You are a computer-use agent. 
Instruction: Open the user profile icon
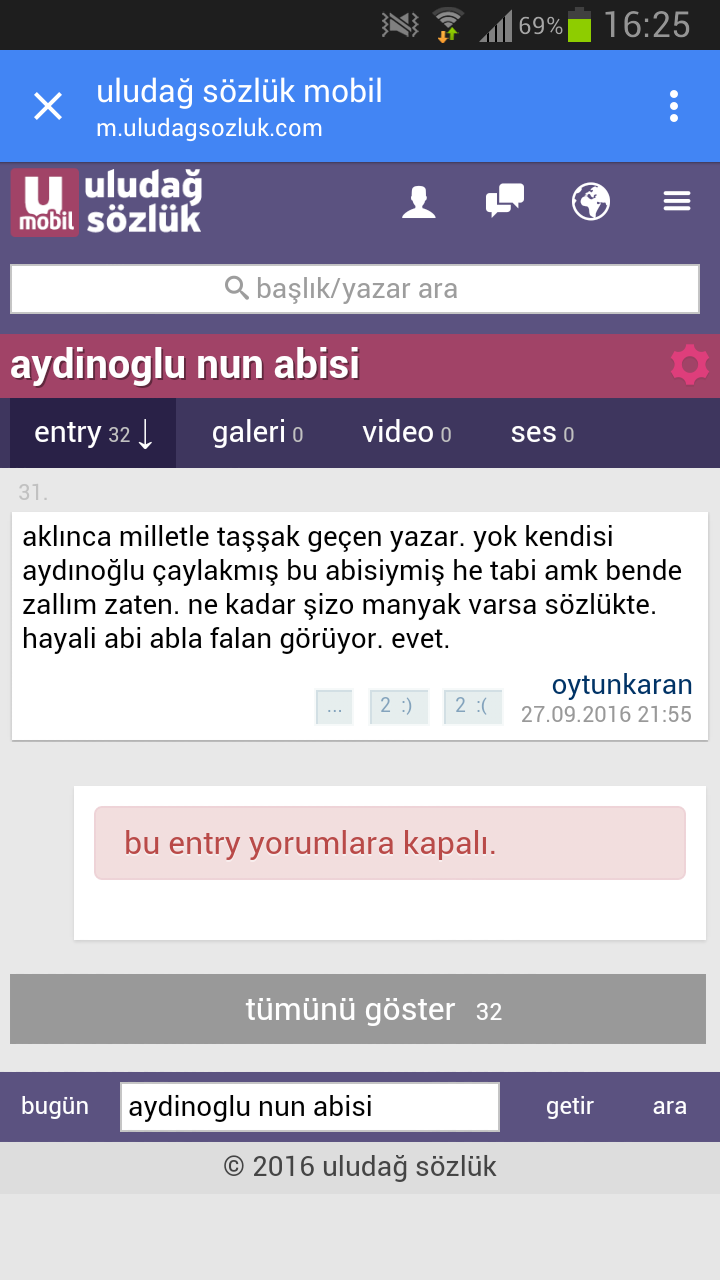(x=419, y=201)
